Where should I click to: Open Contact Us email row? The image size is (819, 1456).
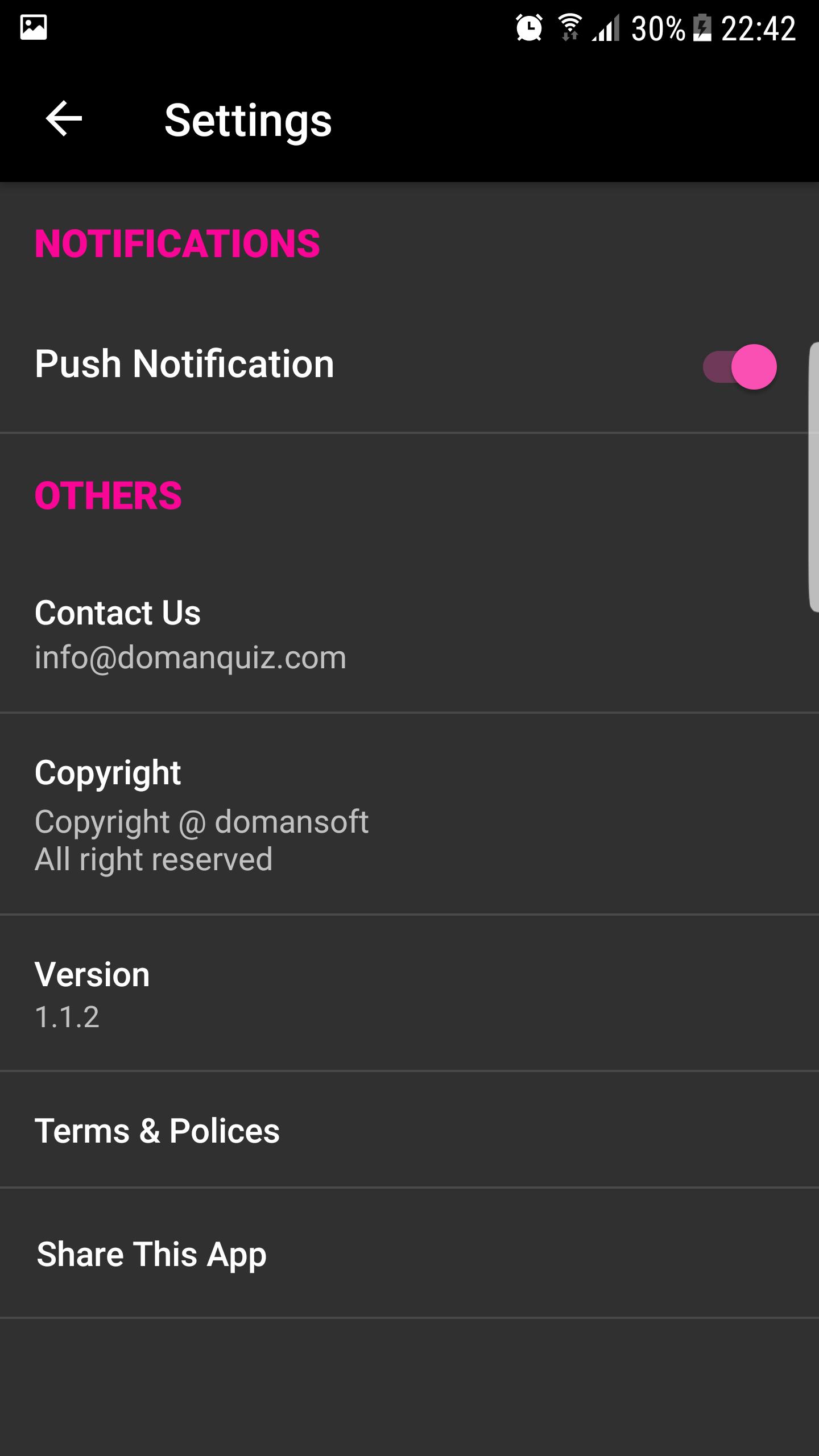point(409,634)
